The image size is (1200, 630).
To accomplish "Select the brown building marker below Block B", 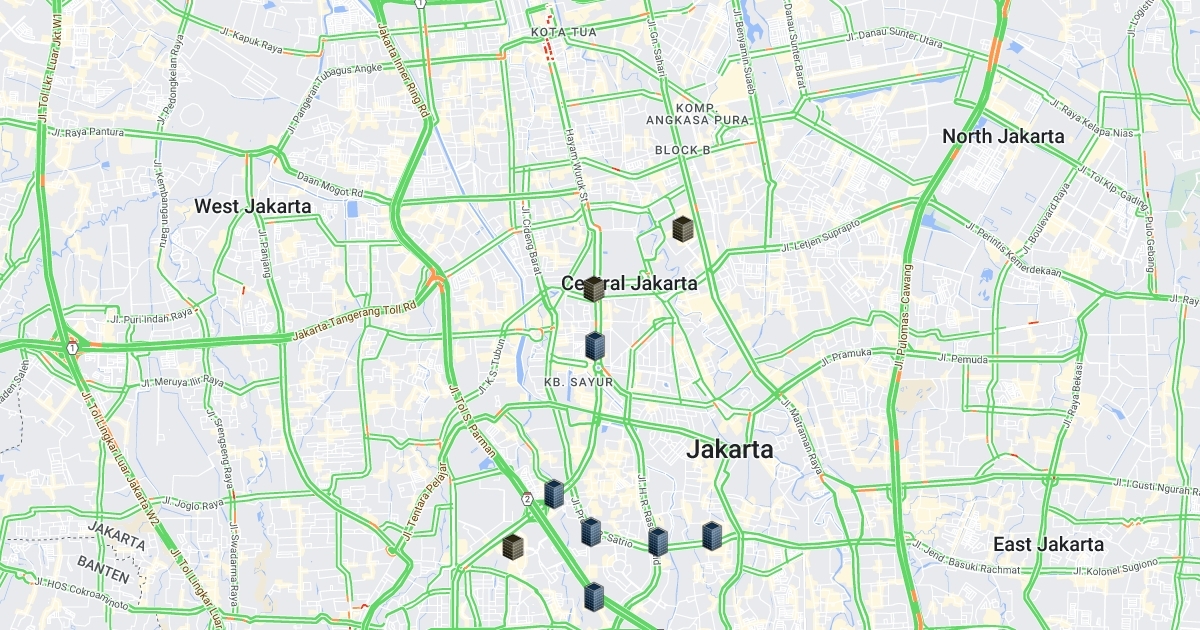I will click(683, 229).
